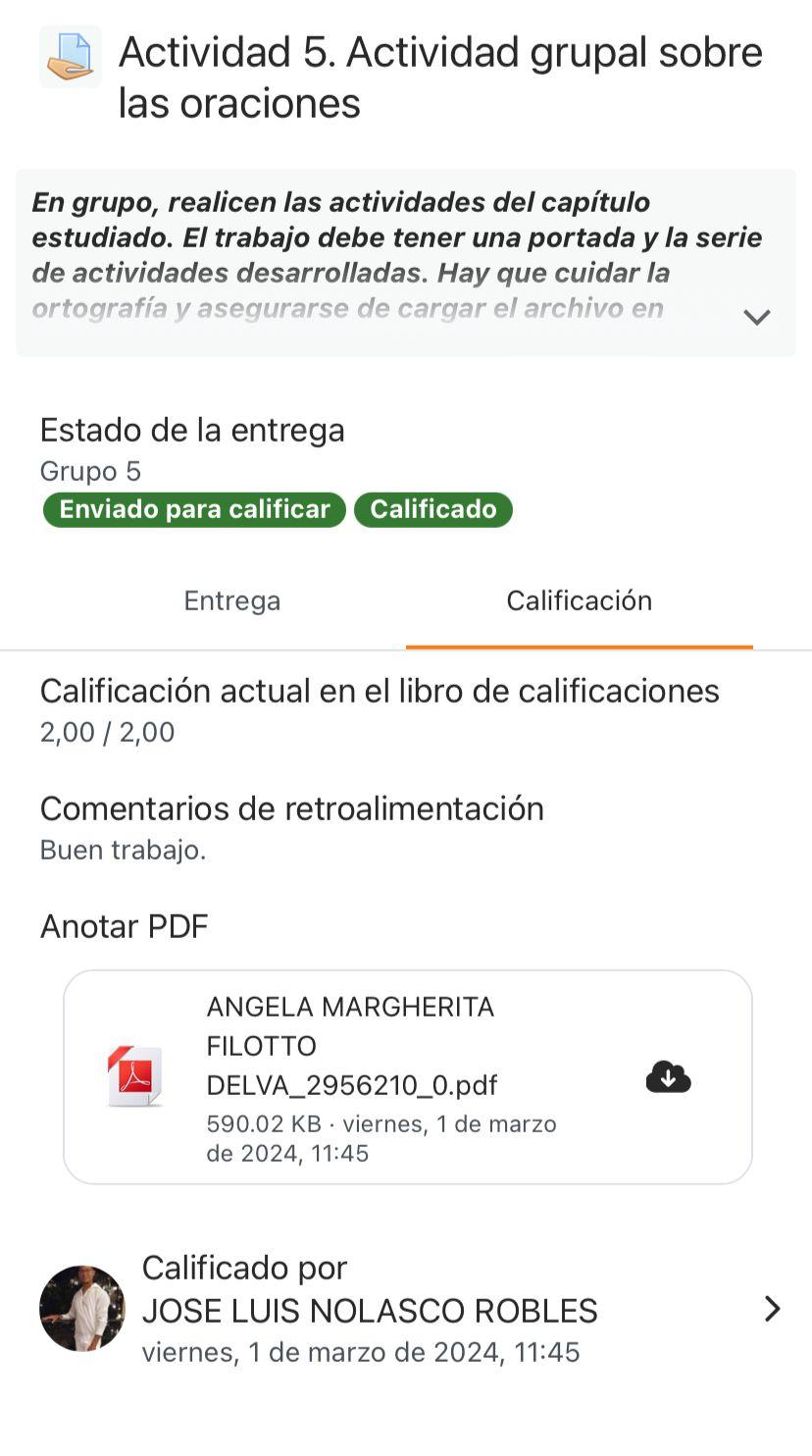Open the ANGELA MARGHERITA FILOTTO PDF file

pos(350,1047)
